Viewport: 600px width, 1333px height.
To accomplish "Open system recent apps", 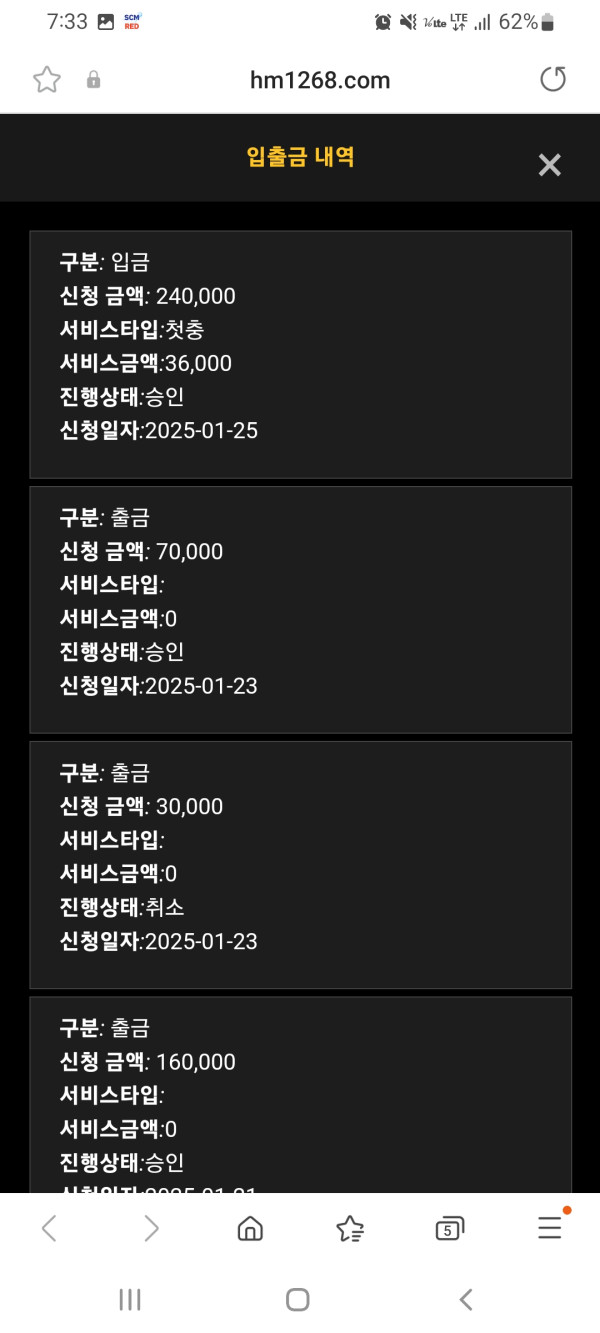I will (130, 1299).
